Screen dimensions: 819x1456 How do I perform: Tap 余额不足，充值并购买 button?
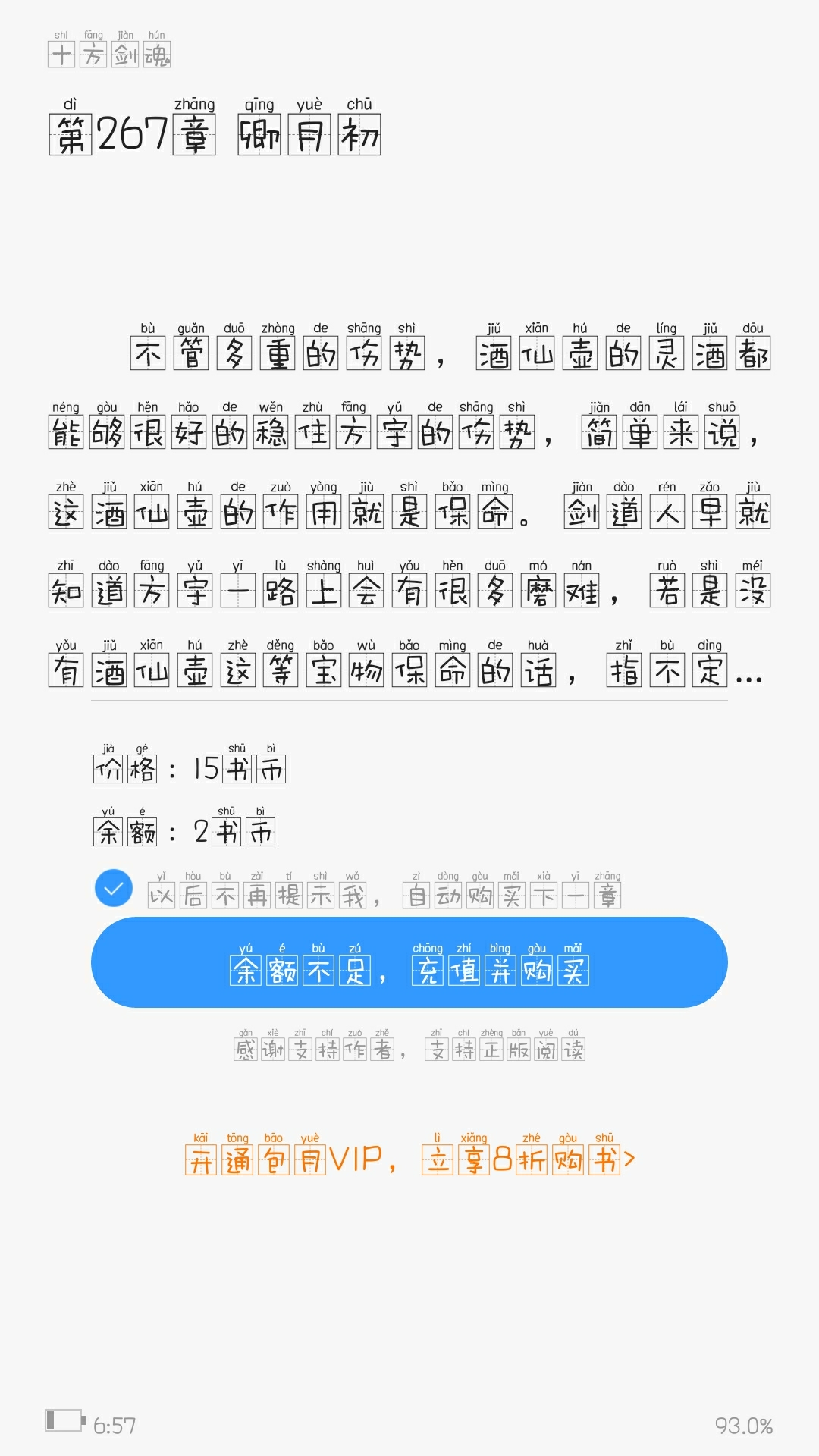(x=409, y=962)
